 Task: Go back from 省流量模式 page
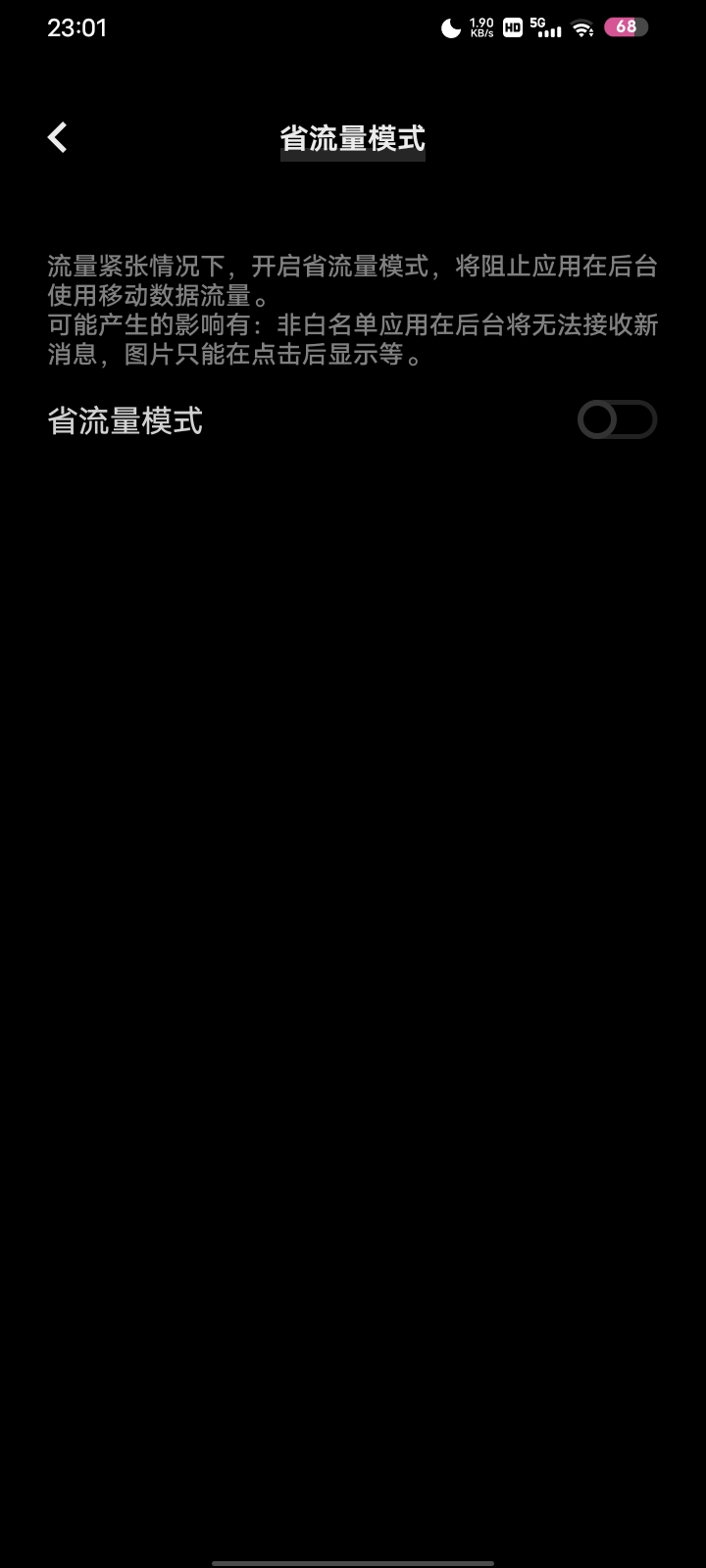pyautogui.click(x=58, y=137)
